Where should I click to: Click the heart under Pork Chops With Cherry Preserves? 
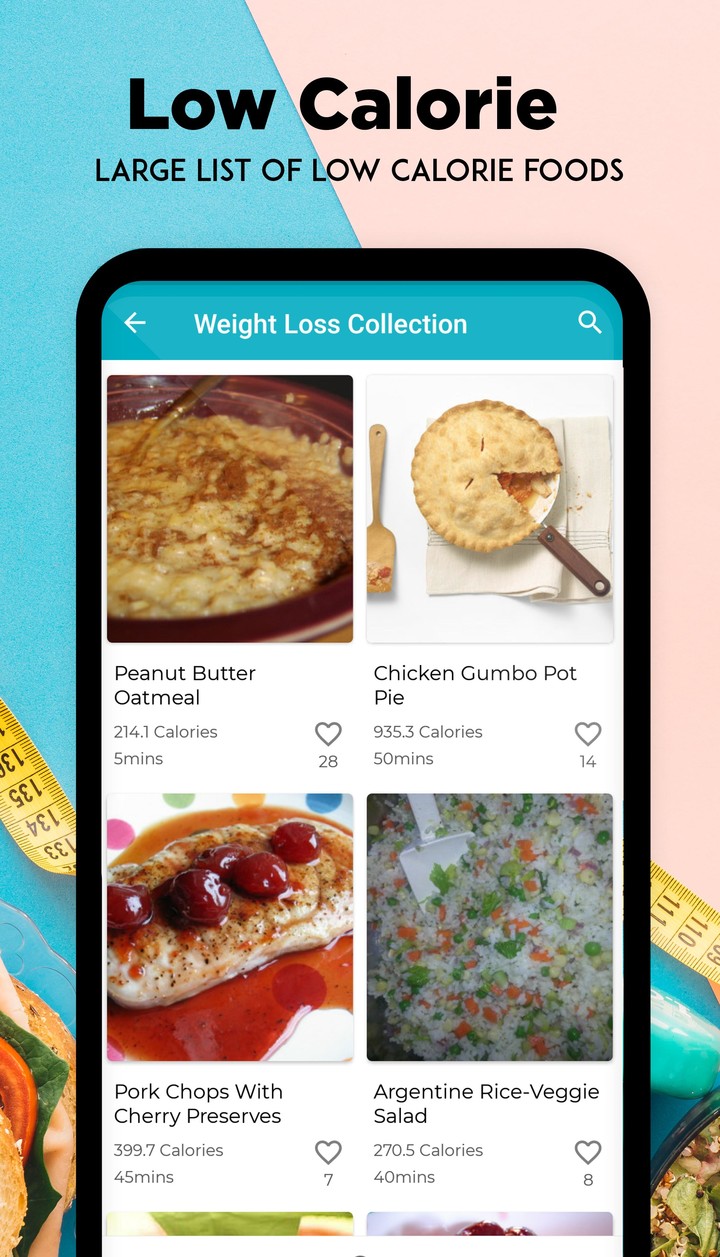[x=328, y=1153]
